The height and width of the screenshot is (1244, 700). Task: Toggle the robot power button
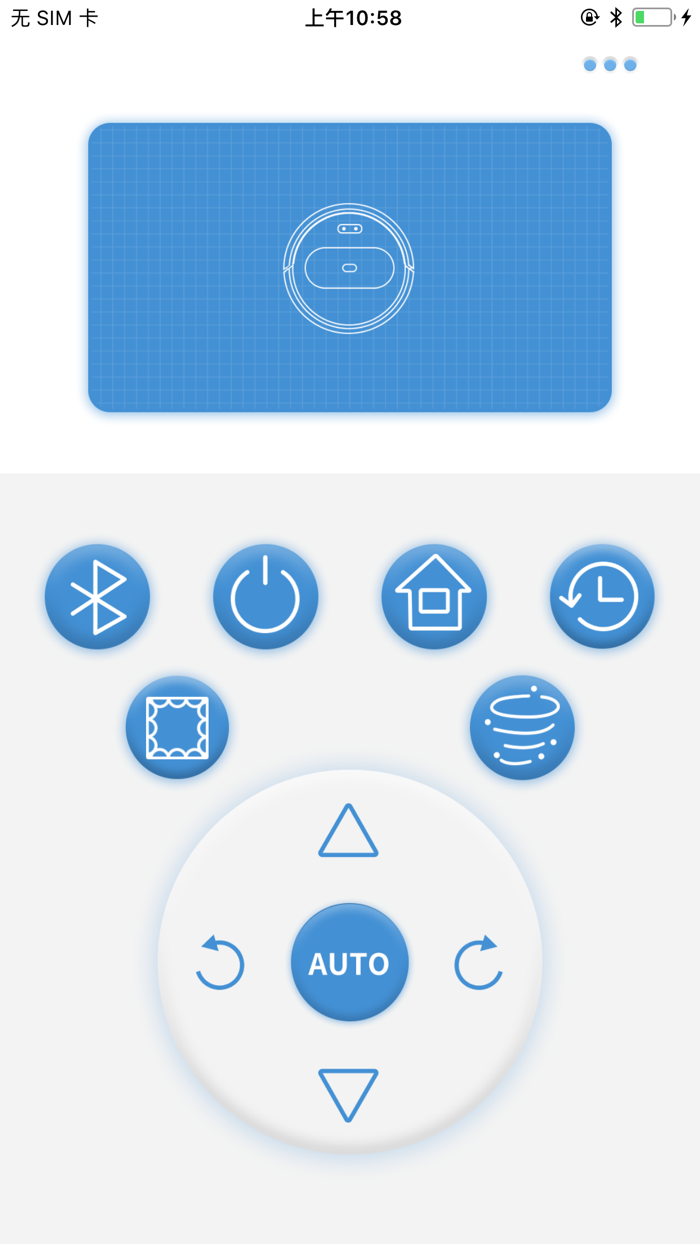[265, 597]
